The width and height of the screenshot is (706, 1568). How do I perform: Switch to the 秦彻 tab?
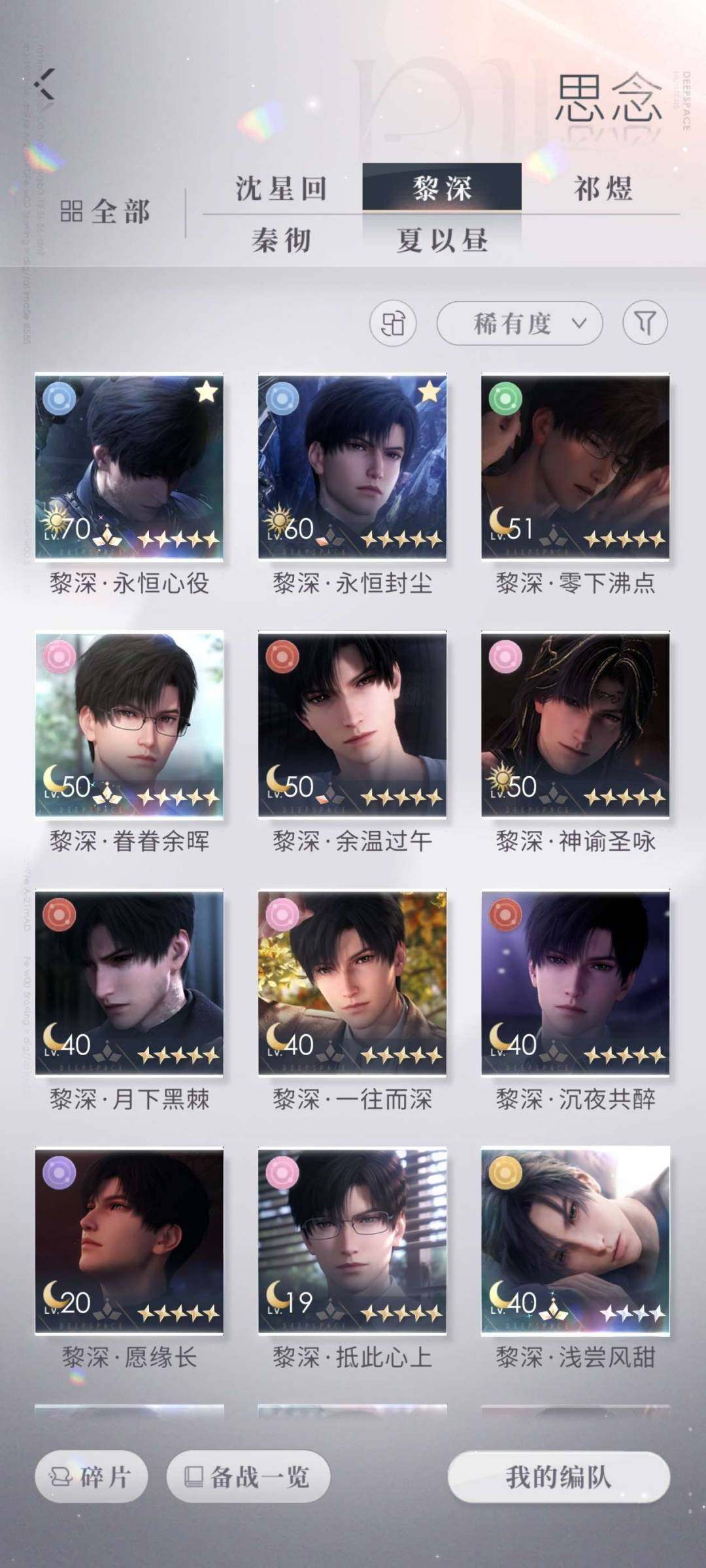click(x=282, y=240)
